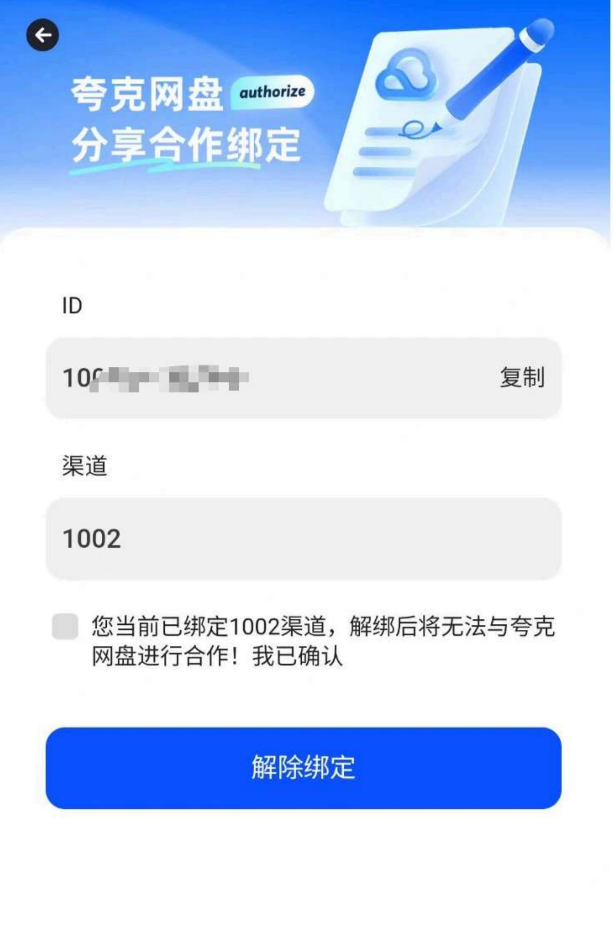Copy the ID with 复制

[x=521, y=378]
